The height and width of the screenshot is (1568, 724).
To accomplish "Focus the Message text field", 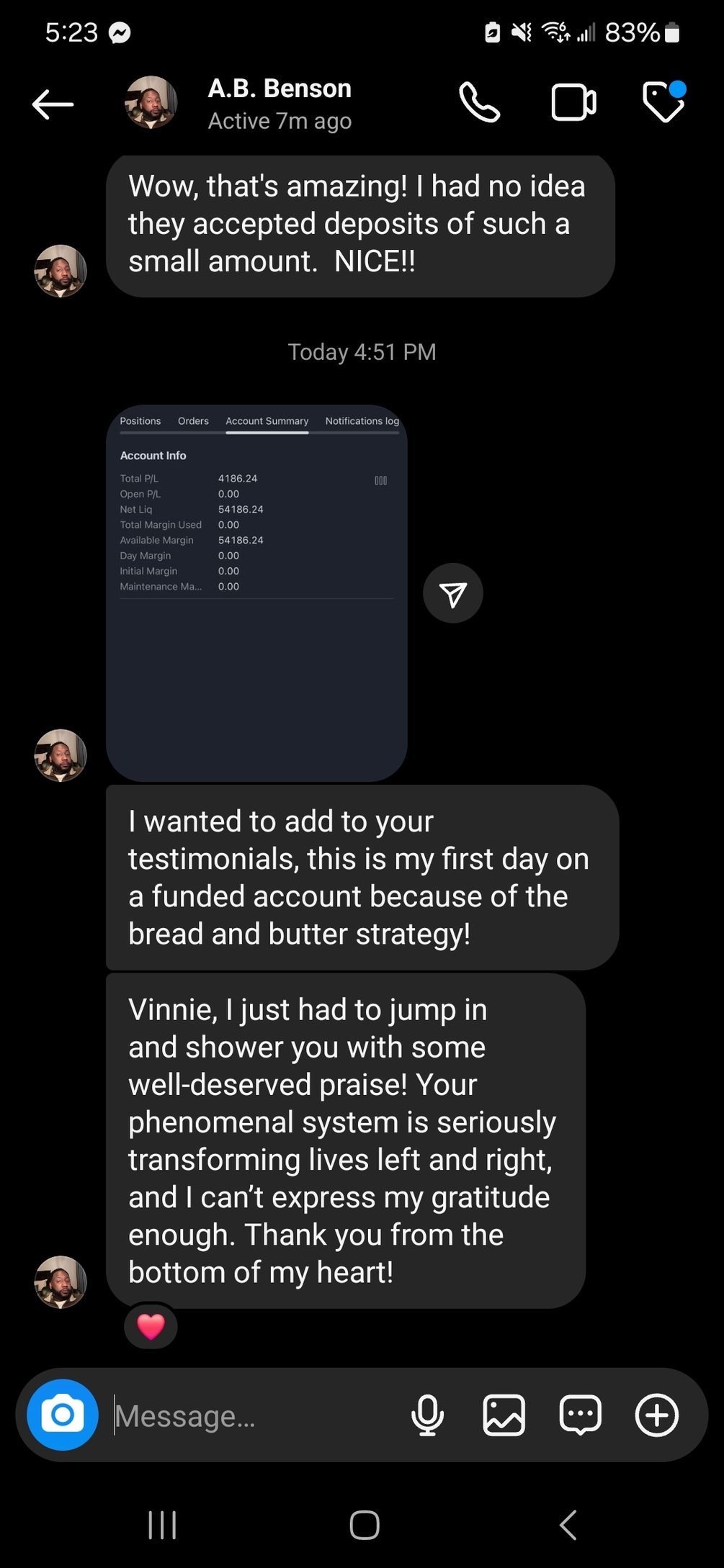I will tap(252, 1416).
